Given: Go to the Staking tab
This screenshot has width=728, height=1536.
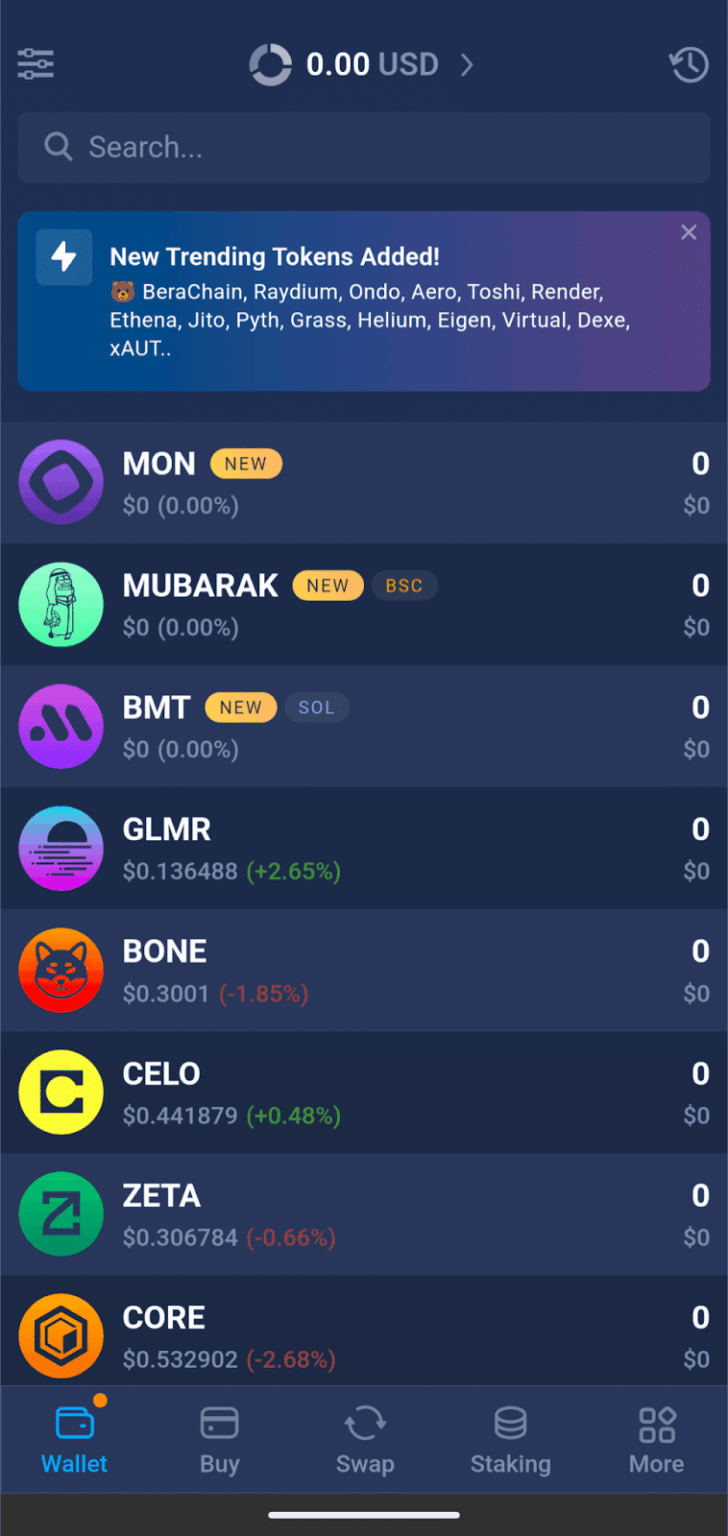Looking at the screenshot, I should [510, 1440].
